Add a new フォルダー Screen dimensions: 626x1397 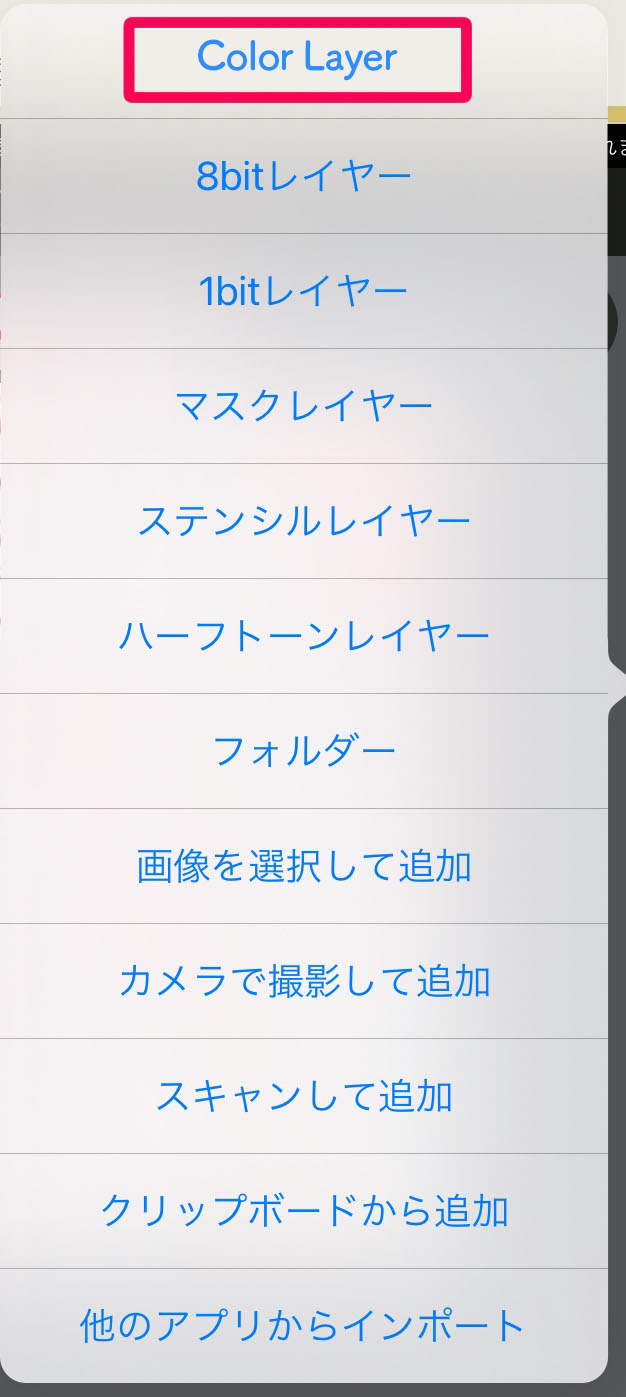point(304,751)
